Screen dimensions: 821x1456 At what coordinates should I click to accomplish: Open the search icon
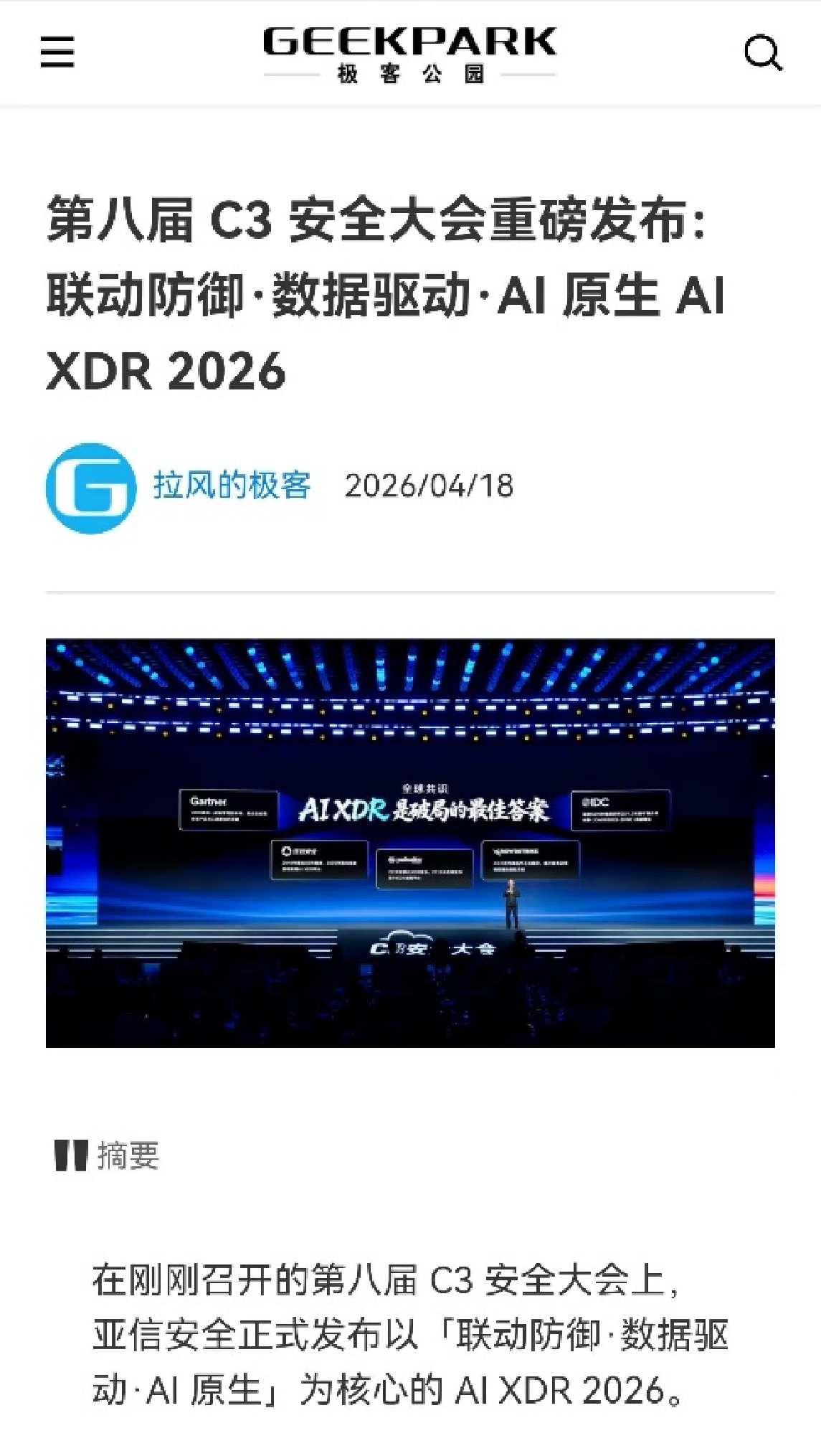coord(763,53)
